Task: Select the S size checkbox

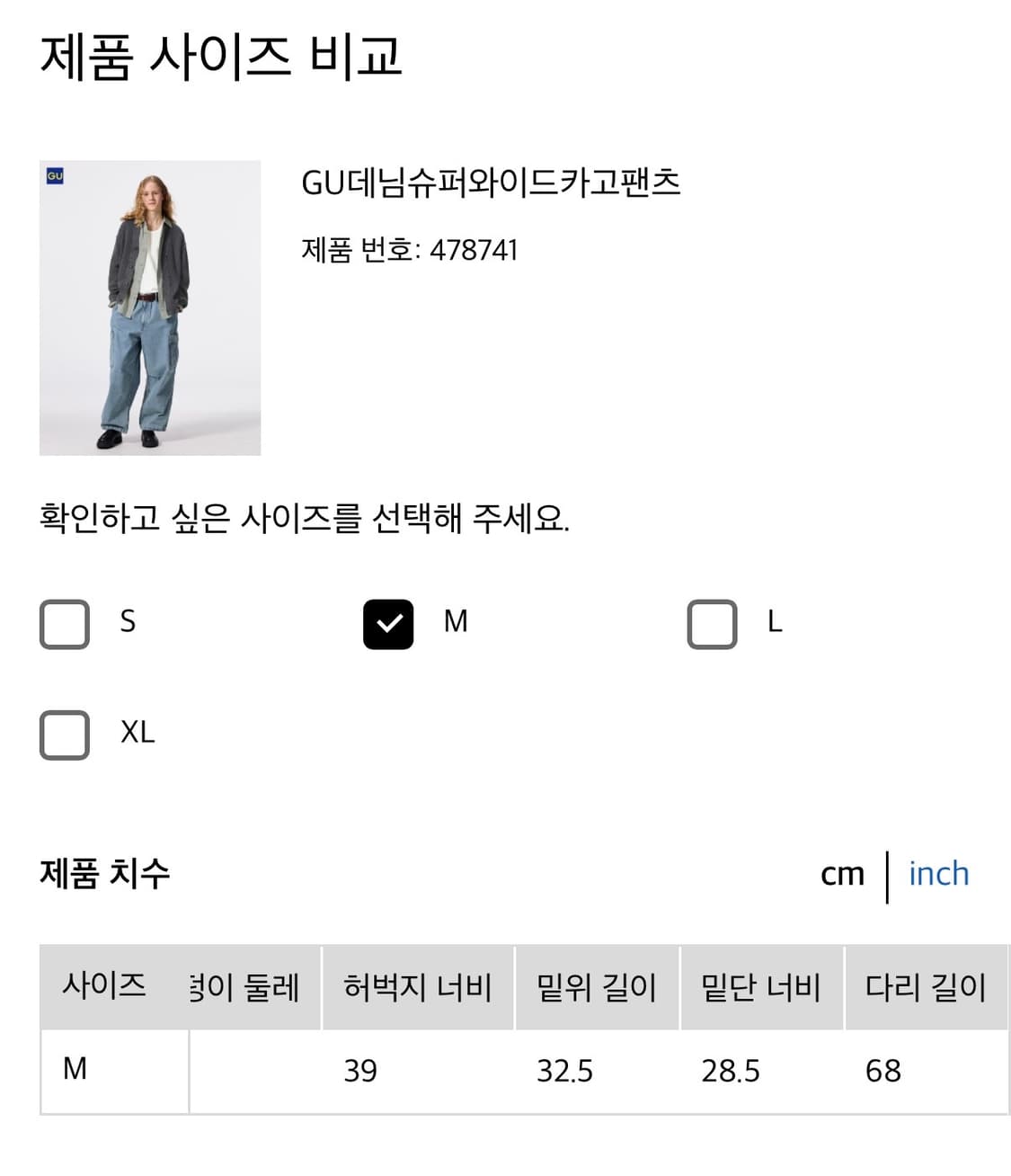Action: [x=63, y=624]
